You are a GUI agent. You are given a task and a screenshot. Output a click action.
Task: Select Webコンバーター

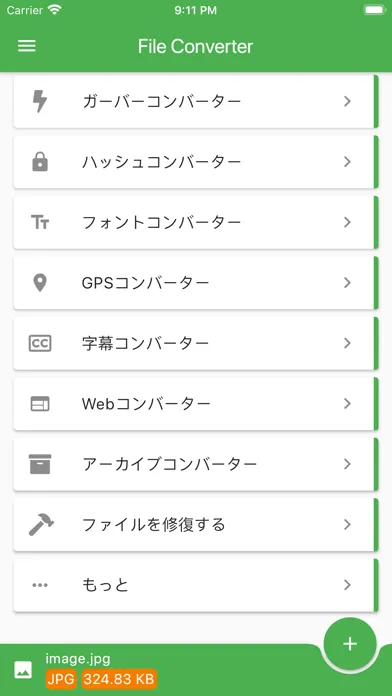pyautogui.click(x=196, y=403)
